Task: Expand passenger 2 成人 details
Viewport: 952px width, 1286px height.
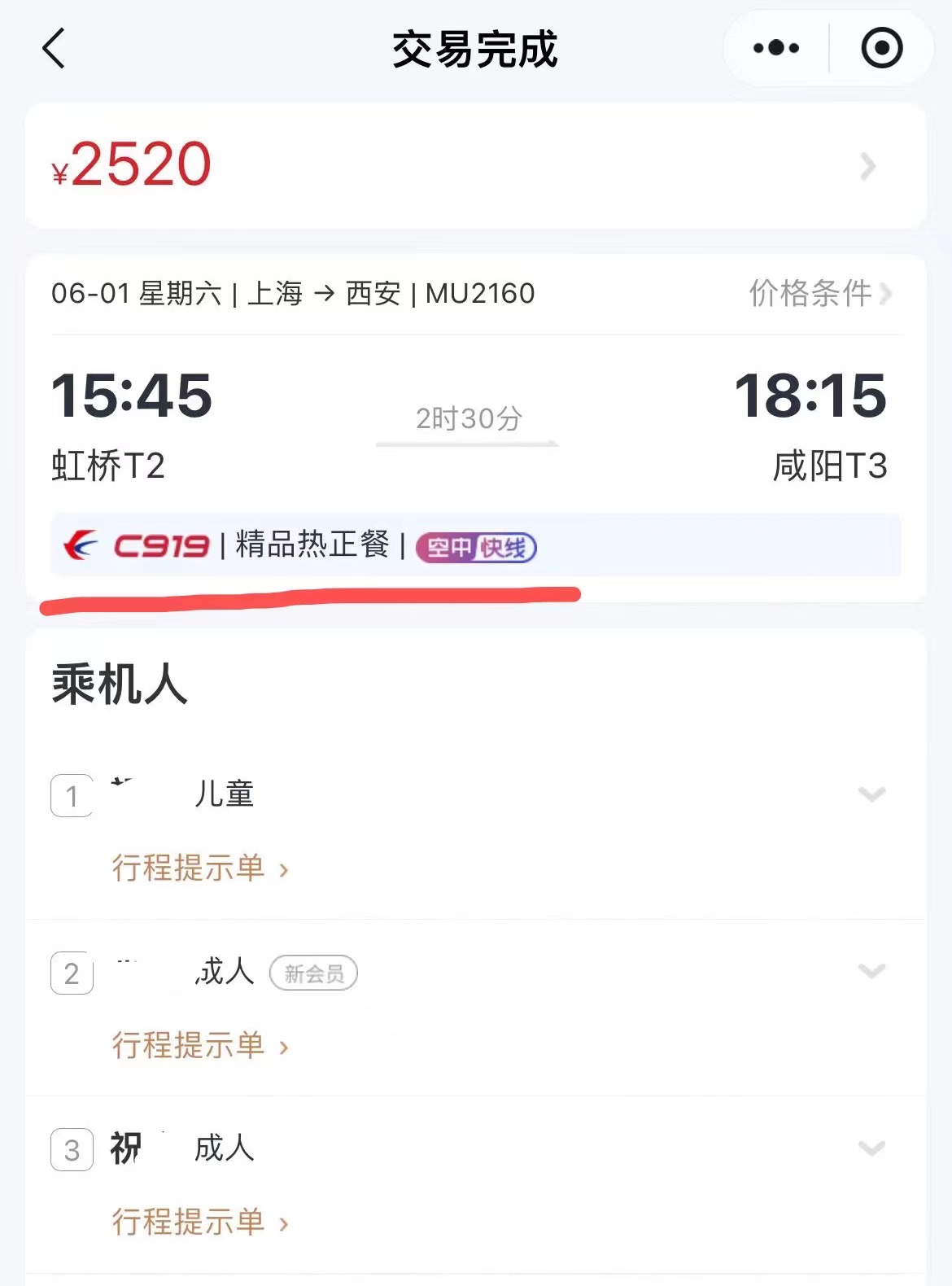Action: pyautogui.click(x=871, y=971)
